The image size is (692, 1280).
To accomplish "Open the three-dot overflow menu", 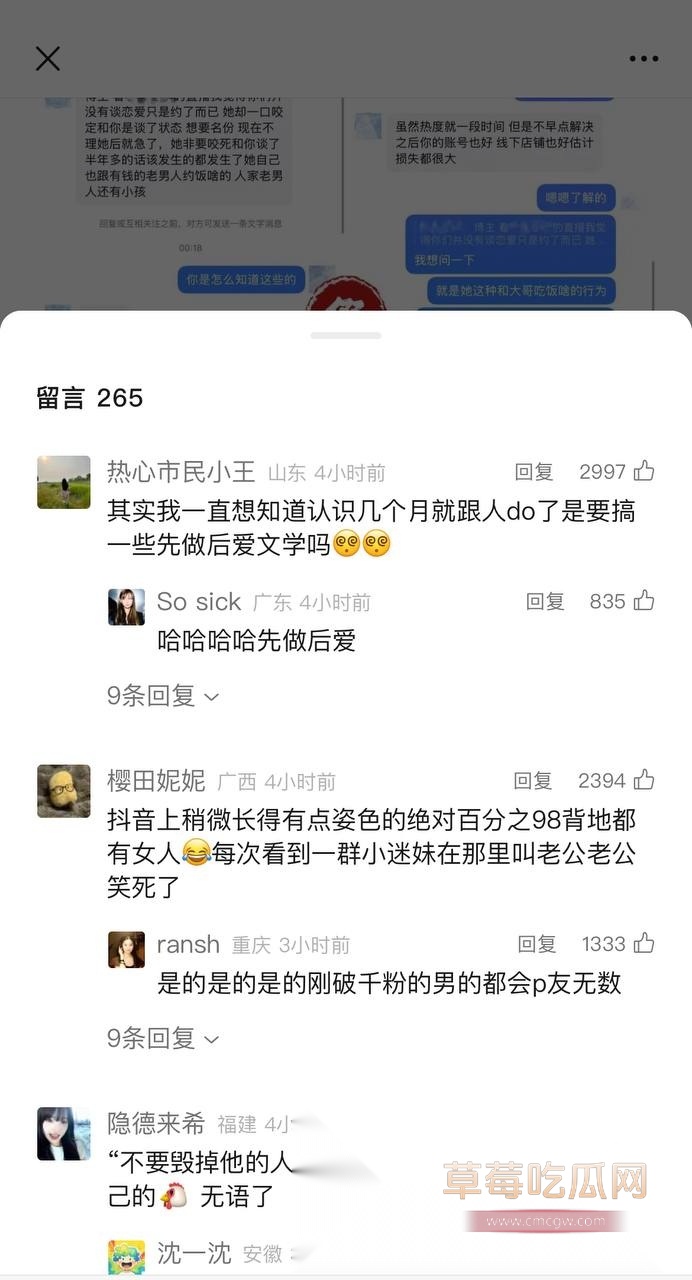I will (x=644, y=59).
